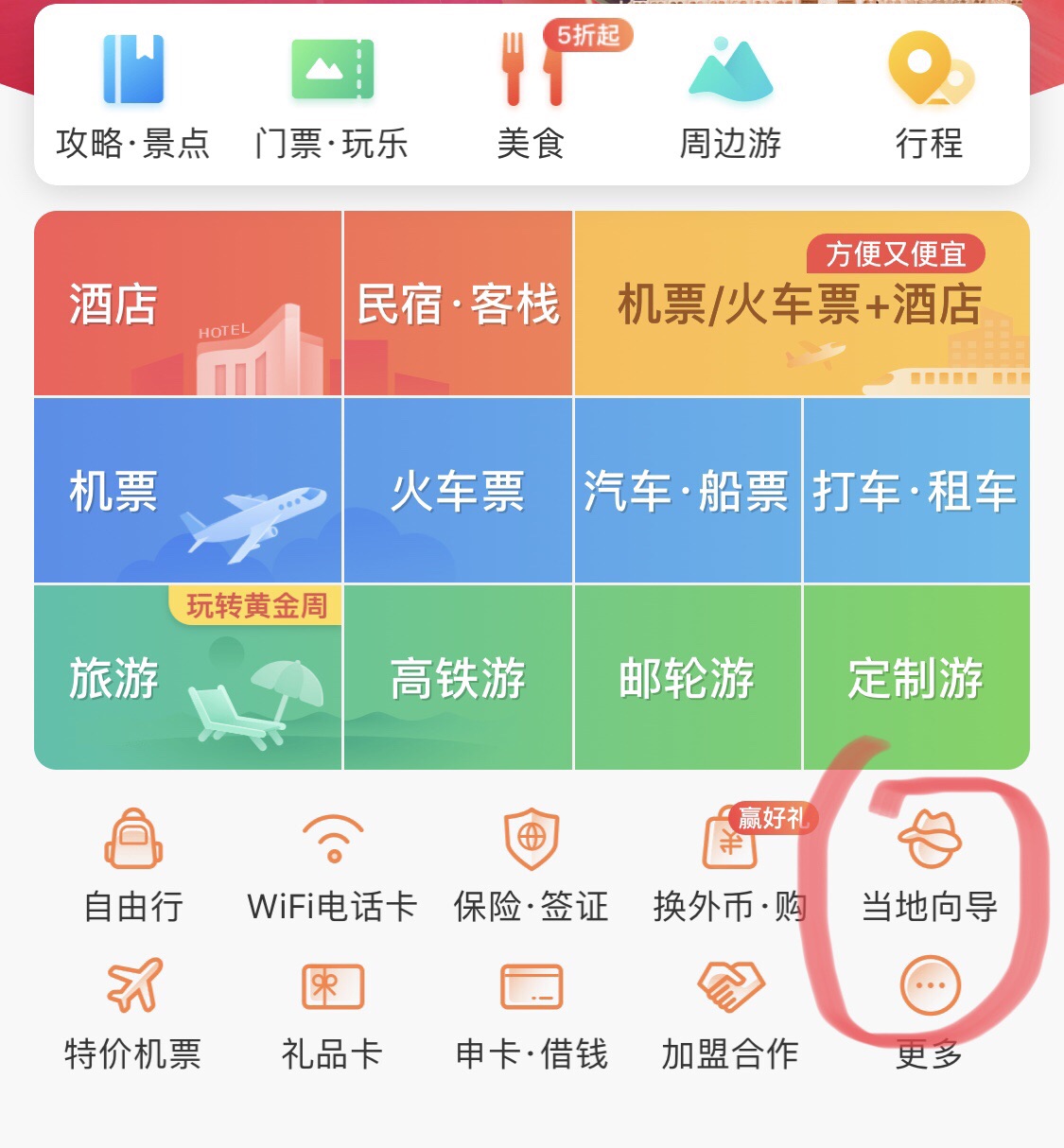Book a hotel via 酒店
1064x1148 pixels.
187,304
